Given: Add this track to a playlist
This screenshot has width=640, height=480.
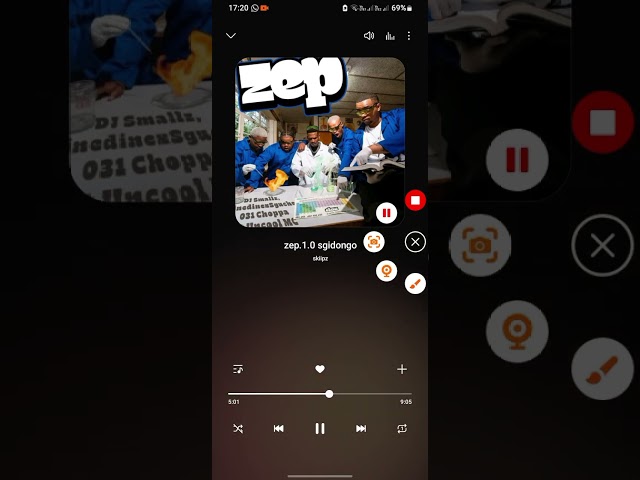Looking at the screenshot, I should pyautogui.click(x=402, y=369).
